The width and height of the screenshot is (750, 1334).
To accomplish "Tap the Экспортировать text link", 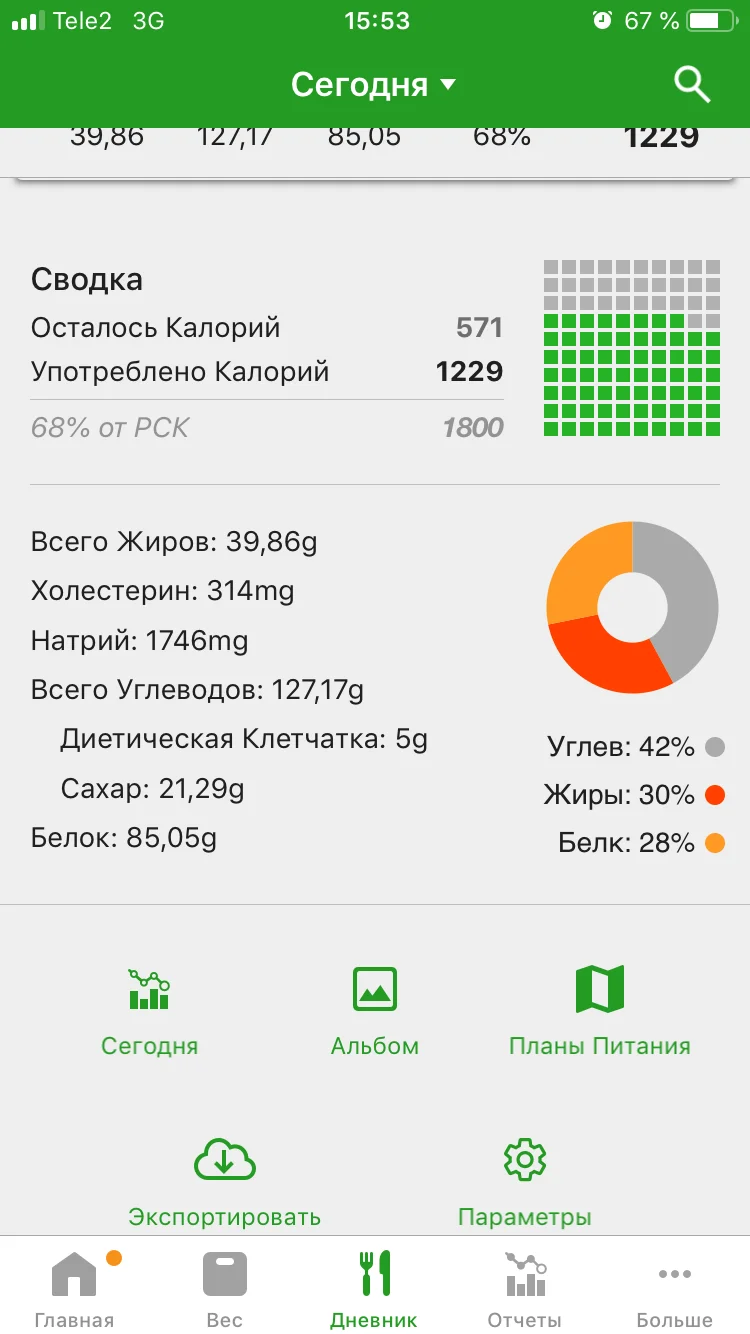I will tap(224, 1216).
